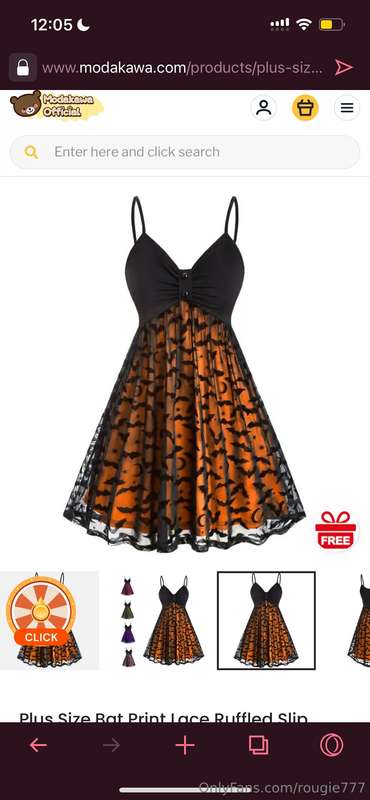Screen dimensions: 370x800
Task: Tap the spin wheel CLICK promo
Action: pyautogui.click(x=41, y=611)
